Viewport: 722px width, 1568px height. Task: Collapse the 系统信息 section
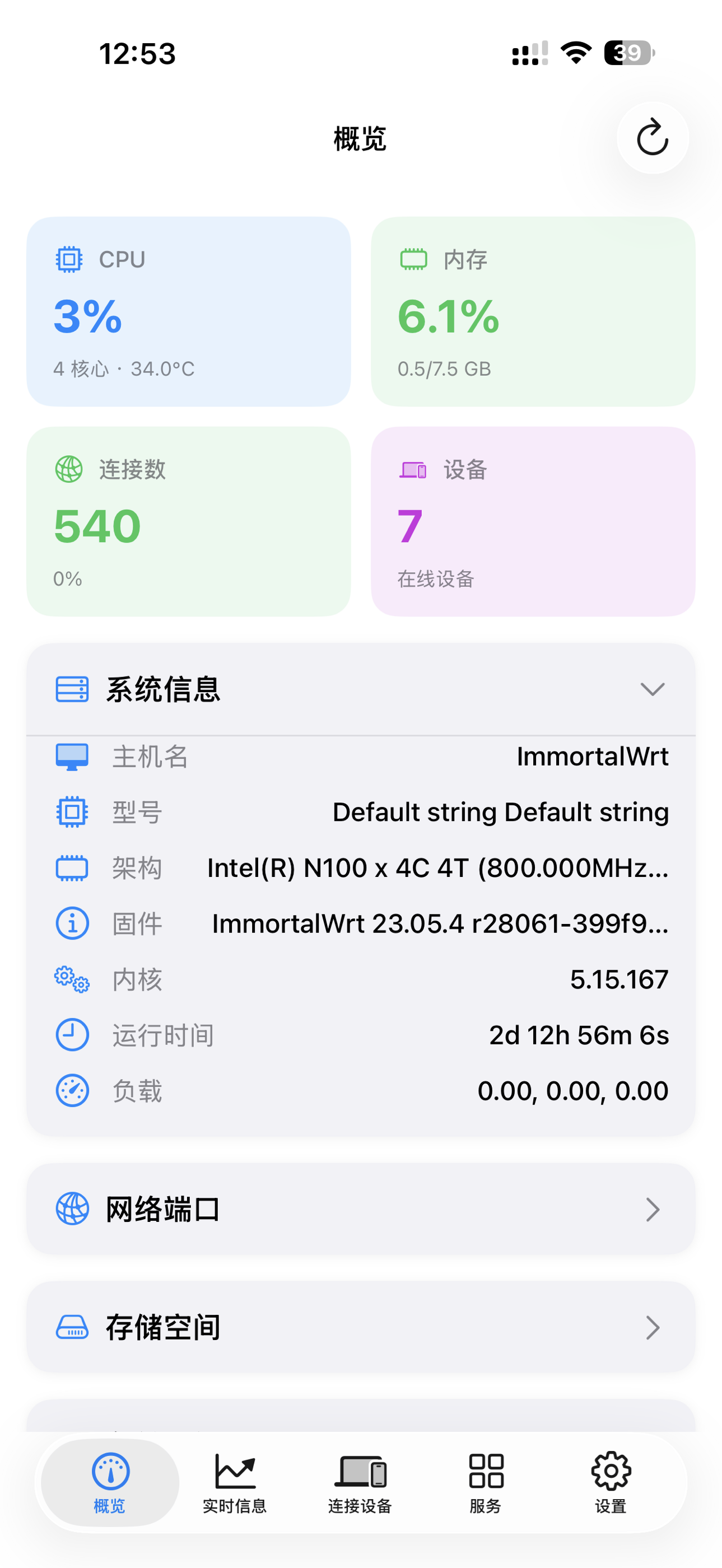coord(652,689)
